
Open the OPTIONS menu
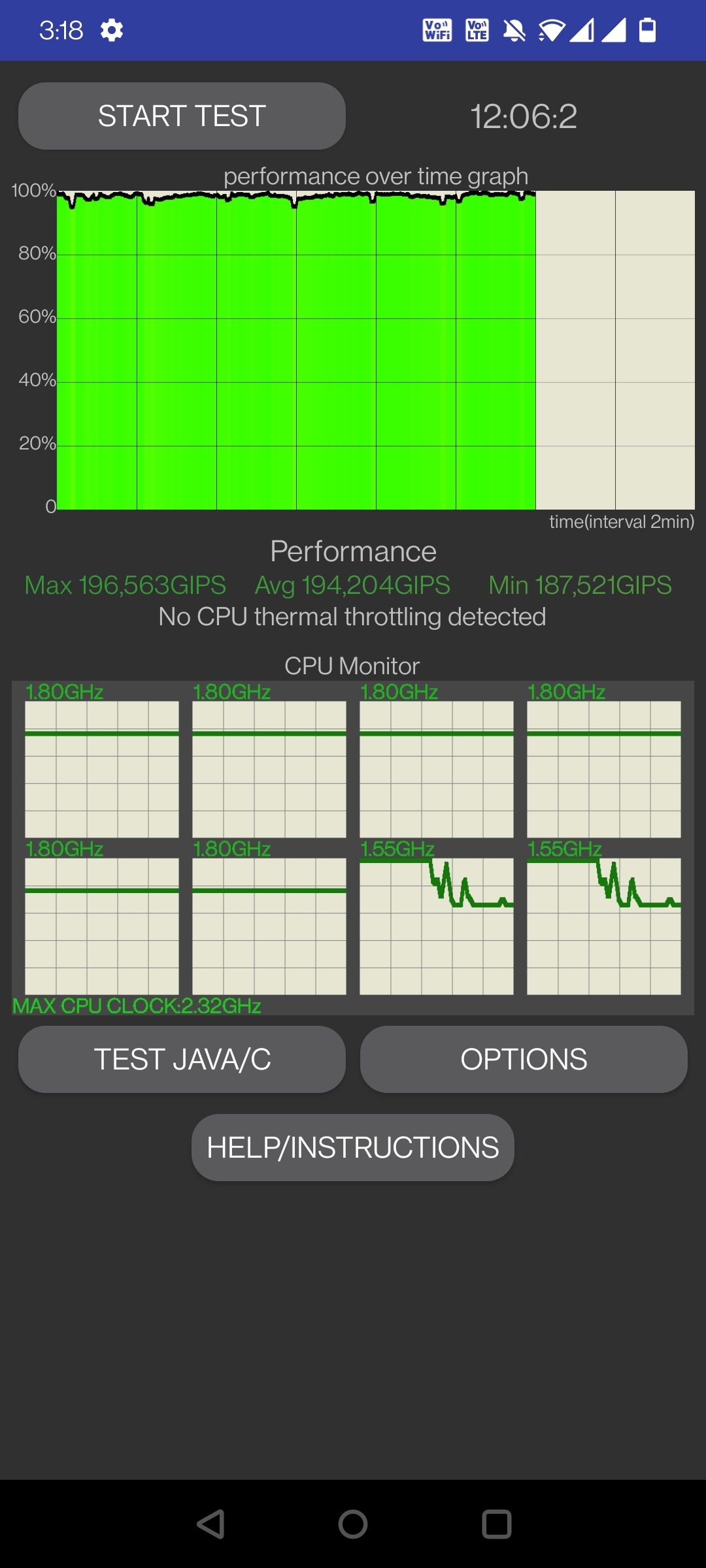(x=524, y=1059)
